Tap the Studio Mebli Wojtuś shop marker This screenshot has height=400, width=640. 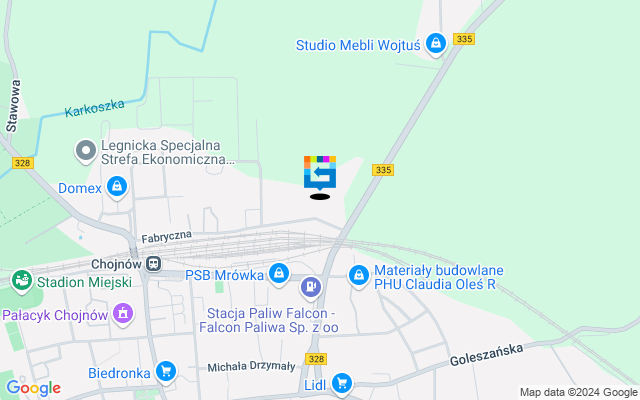[435, 44]
